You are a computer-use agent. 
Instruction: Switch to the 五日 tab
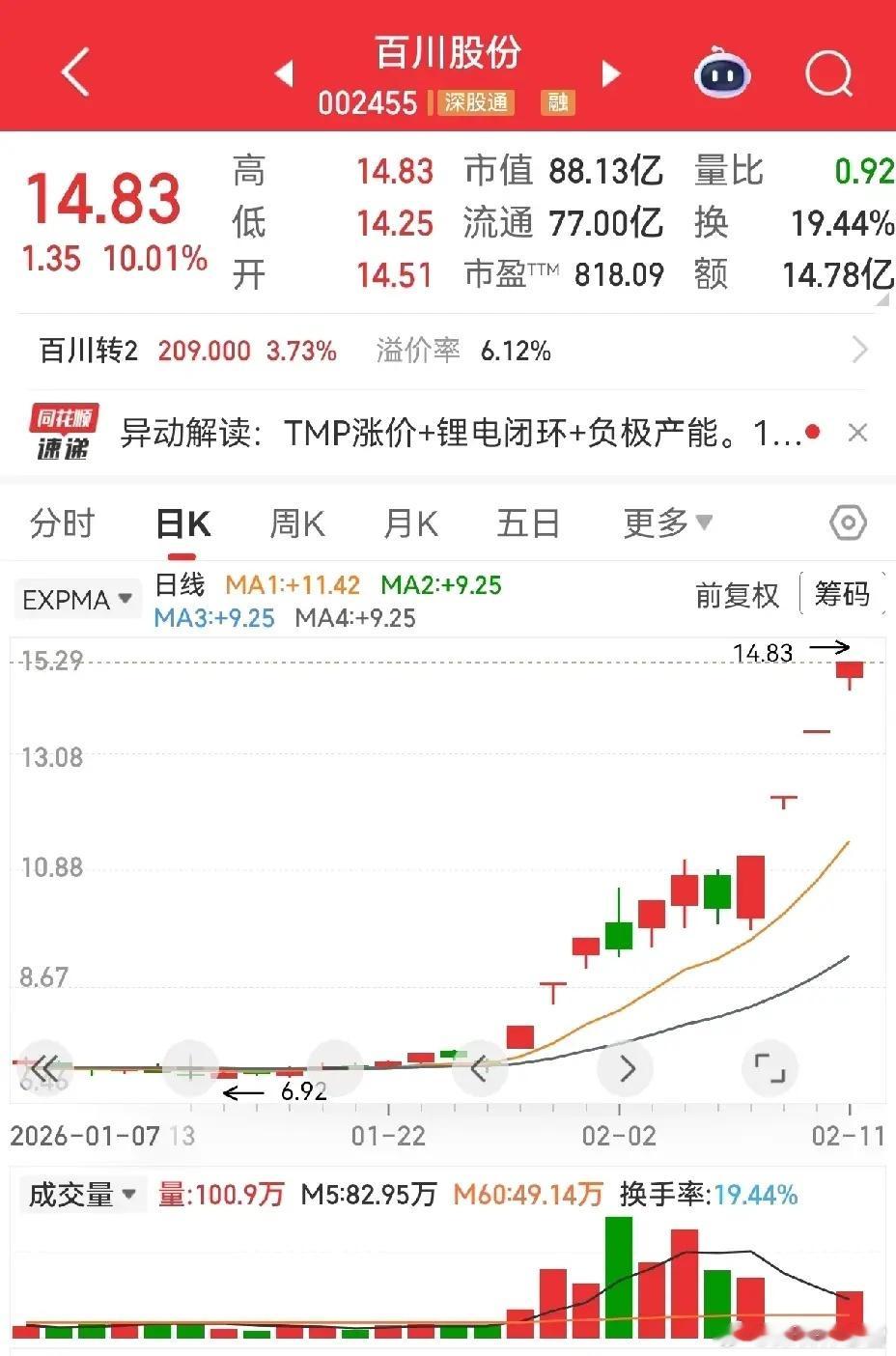[528, 523]
